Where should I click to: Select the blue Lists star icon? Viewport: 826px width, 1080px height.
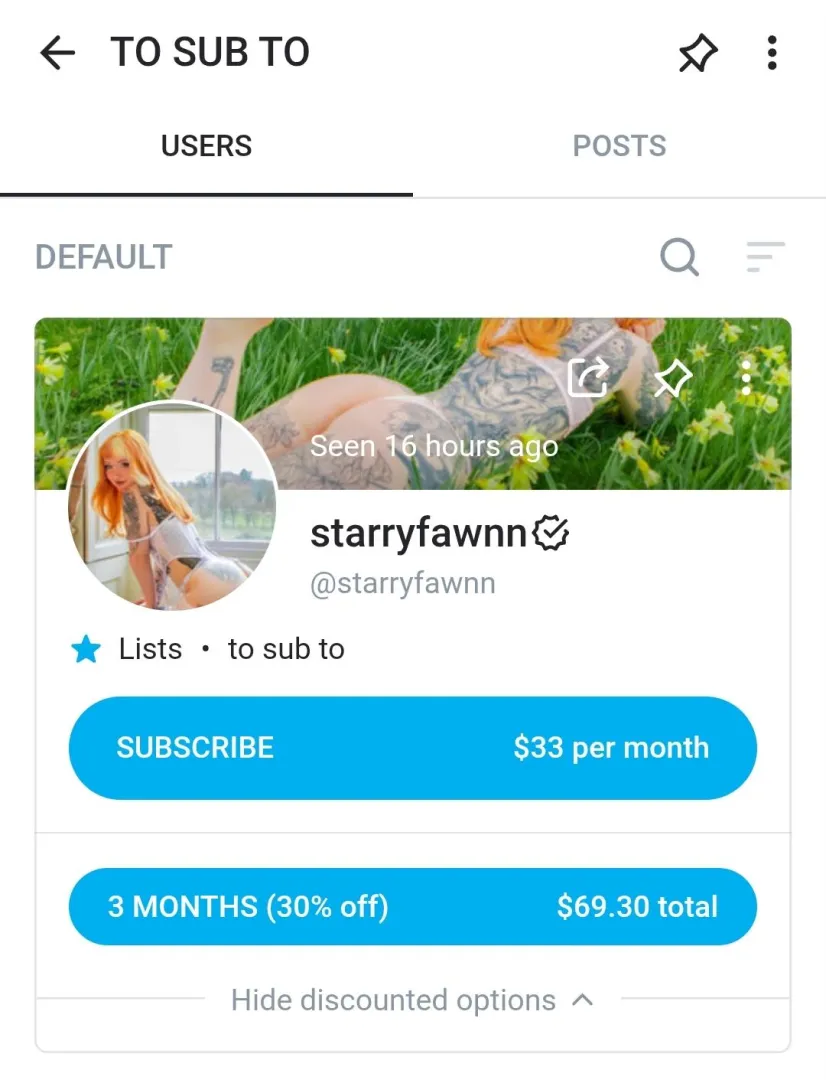point(86,649)
